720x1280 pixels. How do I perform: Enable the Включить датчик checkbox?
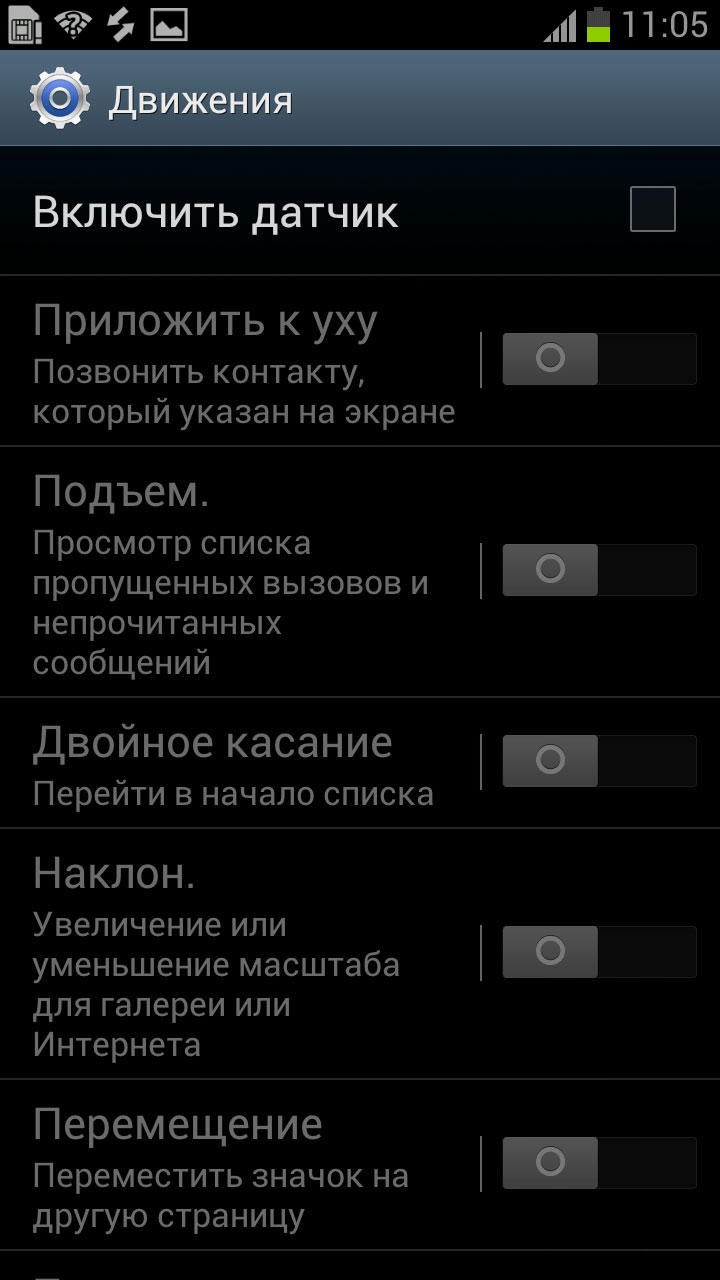[x=652, y=209]
